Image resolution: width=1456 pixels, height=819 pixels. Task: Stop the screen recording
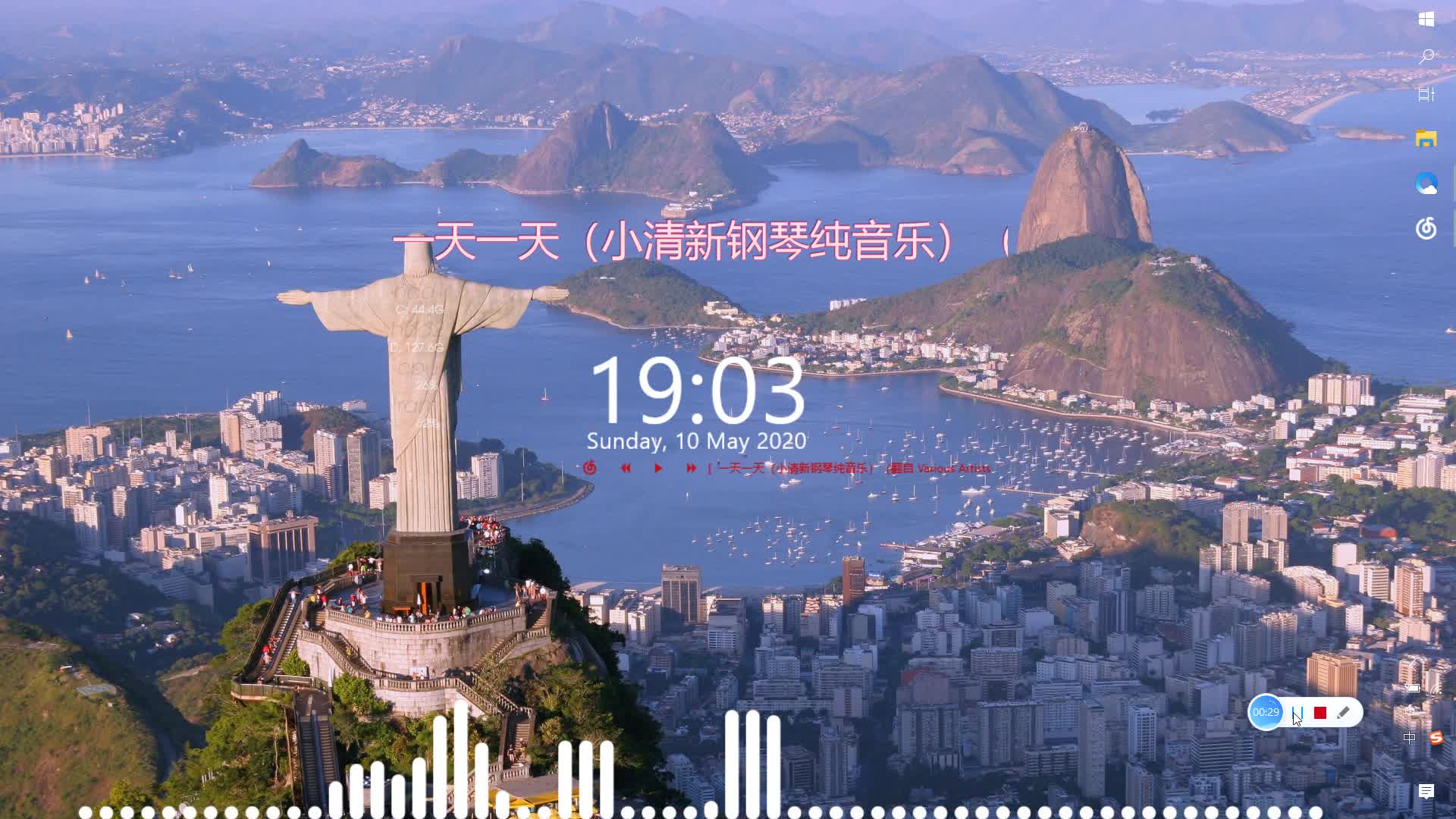click(x=1320, y=713)
